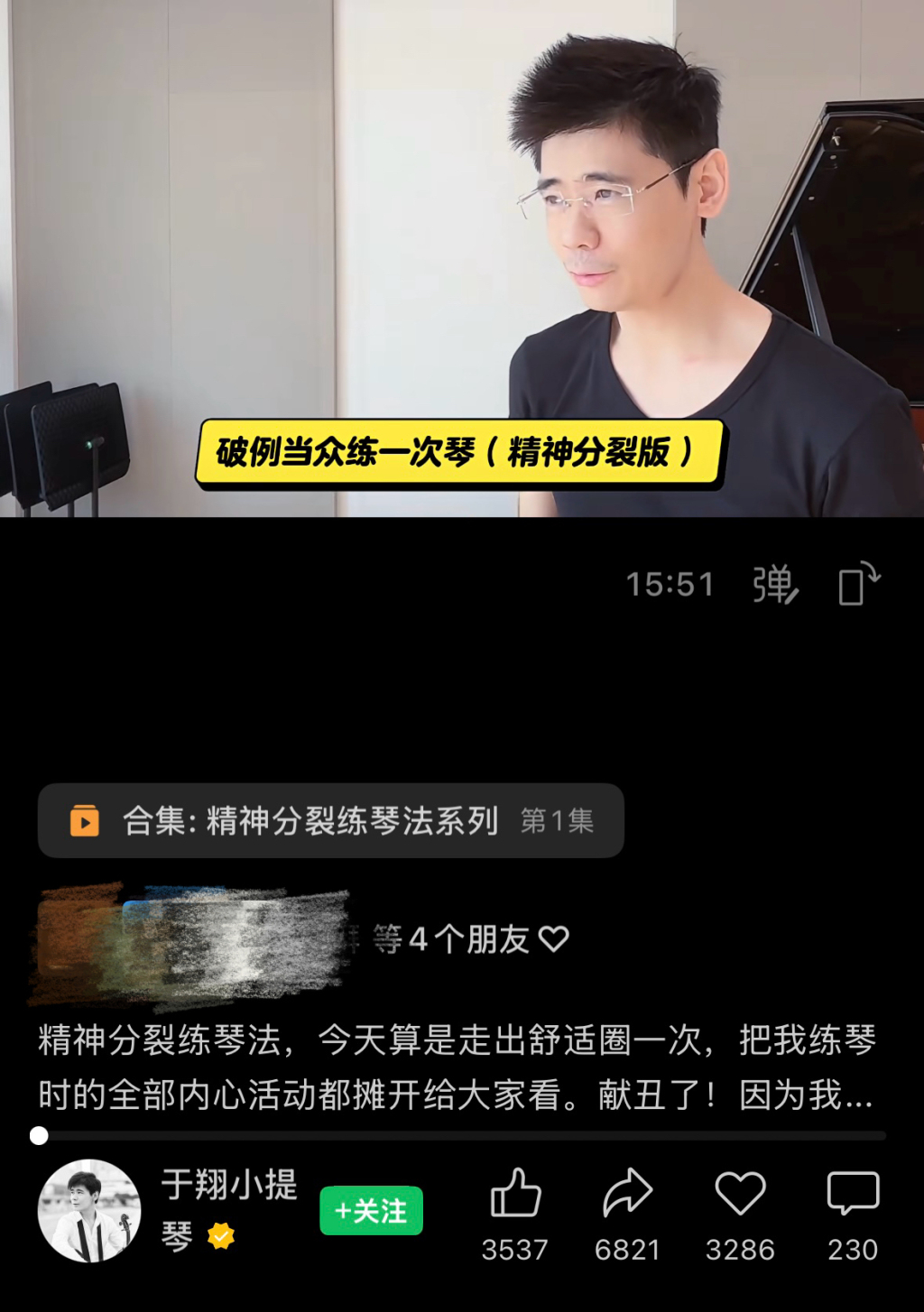This screenshot has width=924, height=1312.
Task: Tap the 关注 follow button
Action: (x=371, y=1210)
